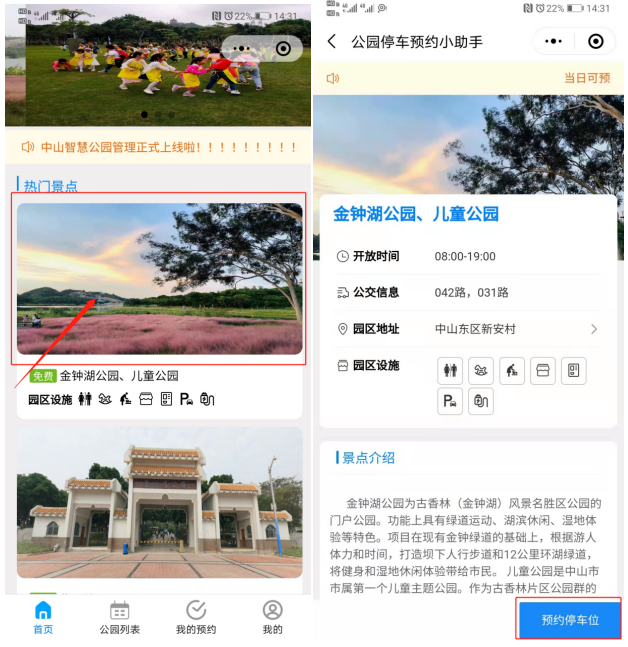Open the 中山东区新安村 address row
The height and width of the screenshot is (647, 628).
pyautogui.click(x=516, y=329)
